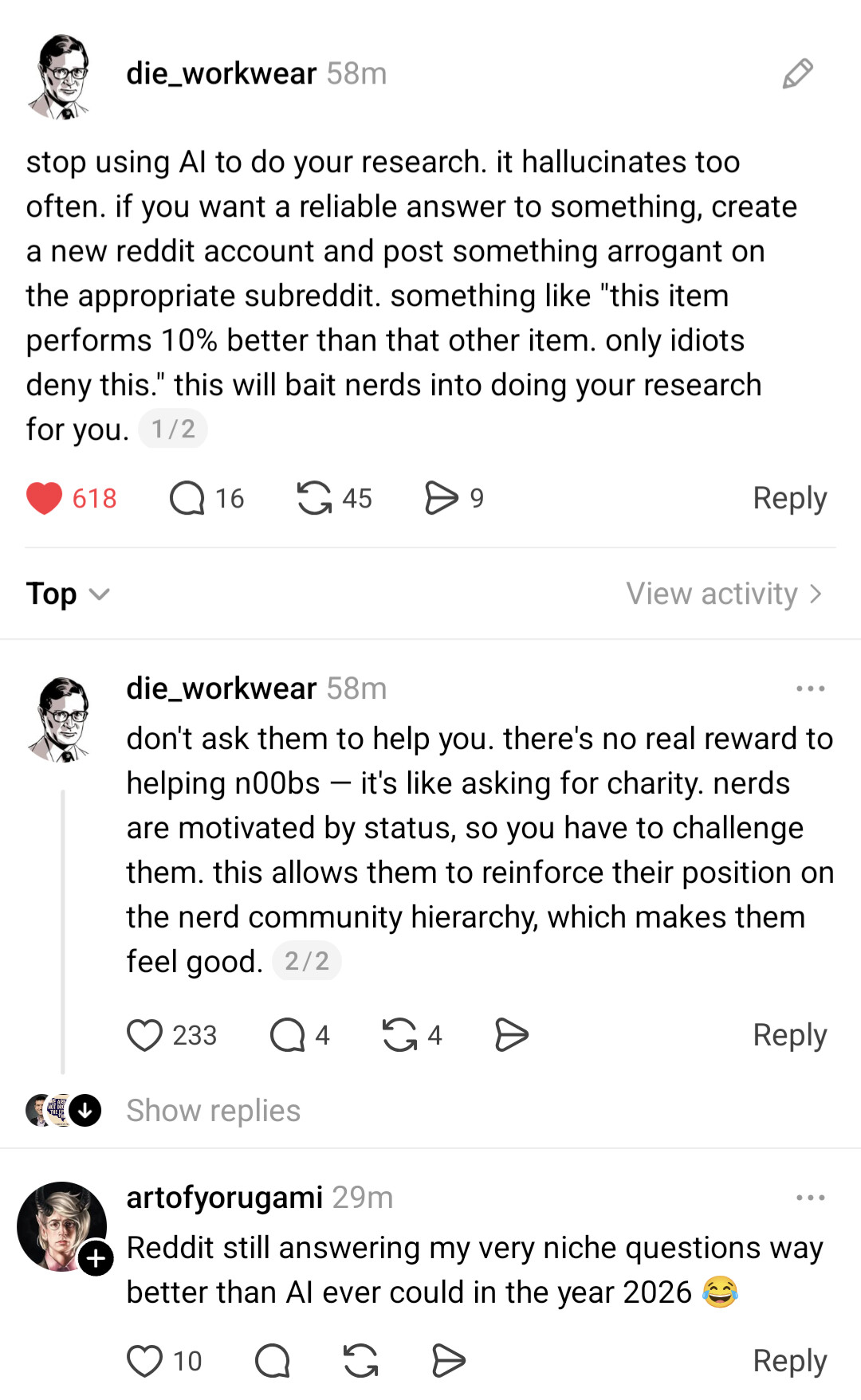Screen dimensions: 861x1400
Task: Repost the main post with 45 reposts
Action: [314, 499]
